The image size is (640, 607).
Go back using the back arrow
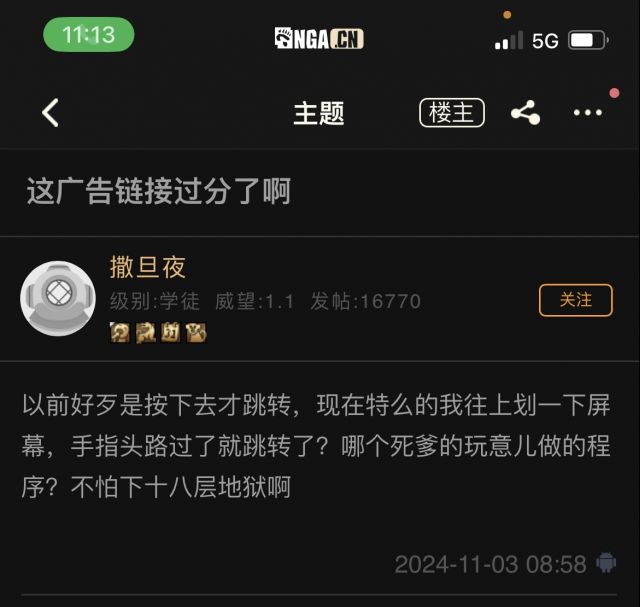click(x=51, y=113)
